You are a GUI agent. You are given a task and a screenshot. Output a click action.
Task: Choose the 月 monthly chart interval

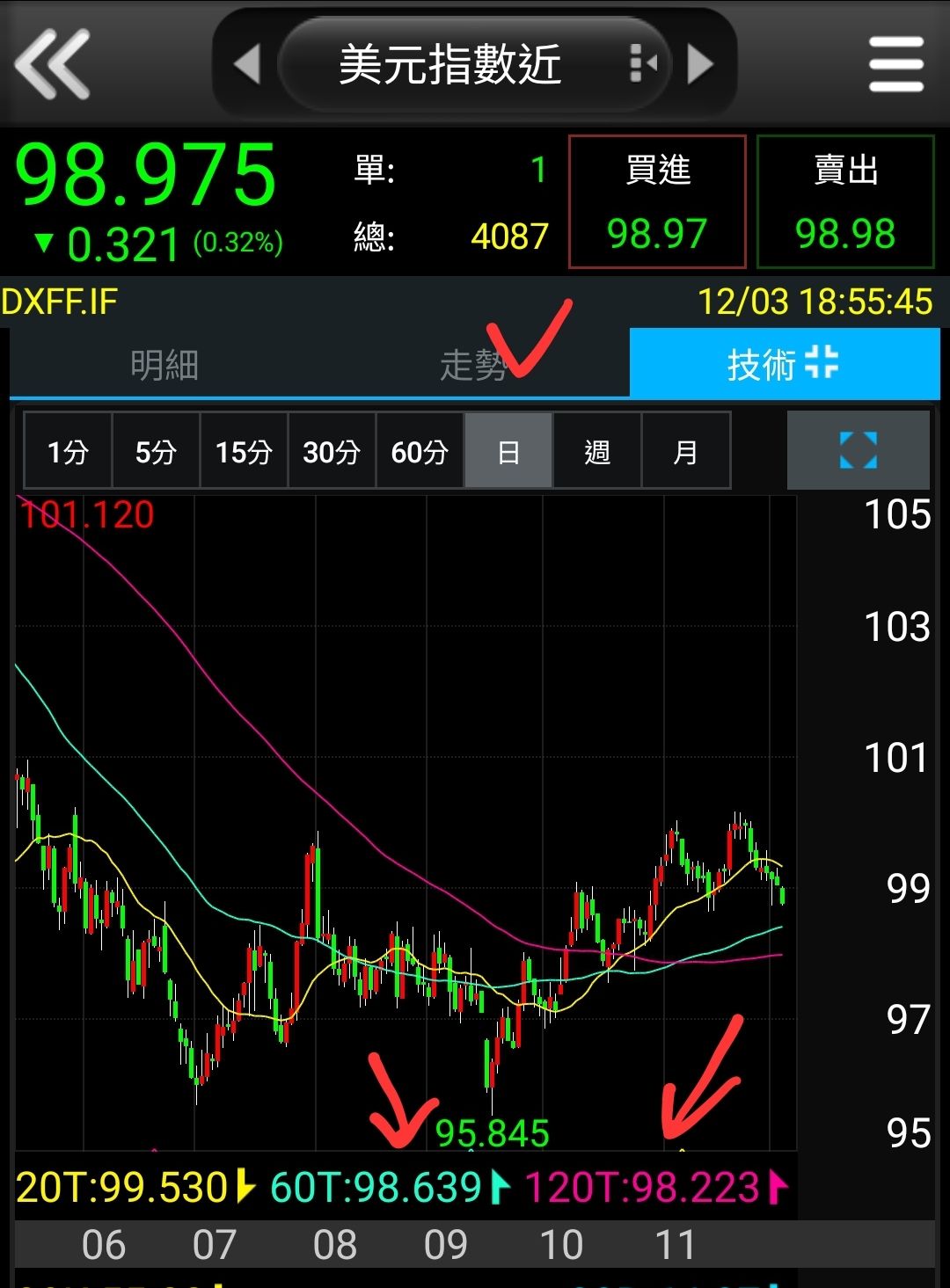coord(686,451)
